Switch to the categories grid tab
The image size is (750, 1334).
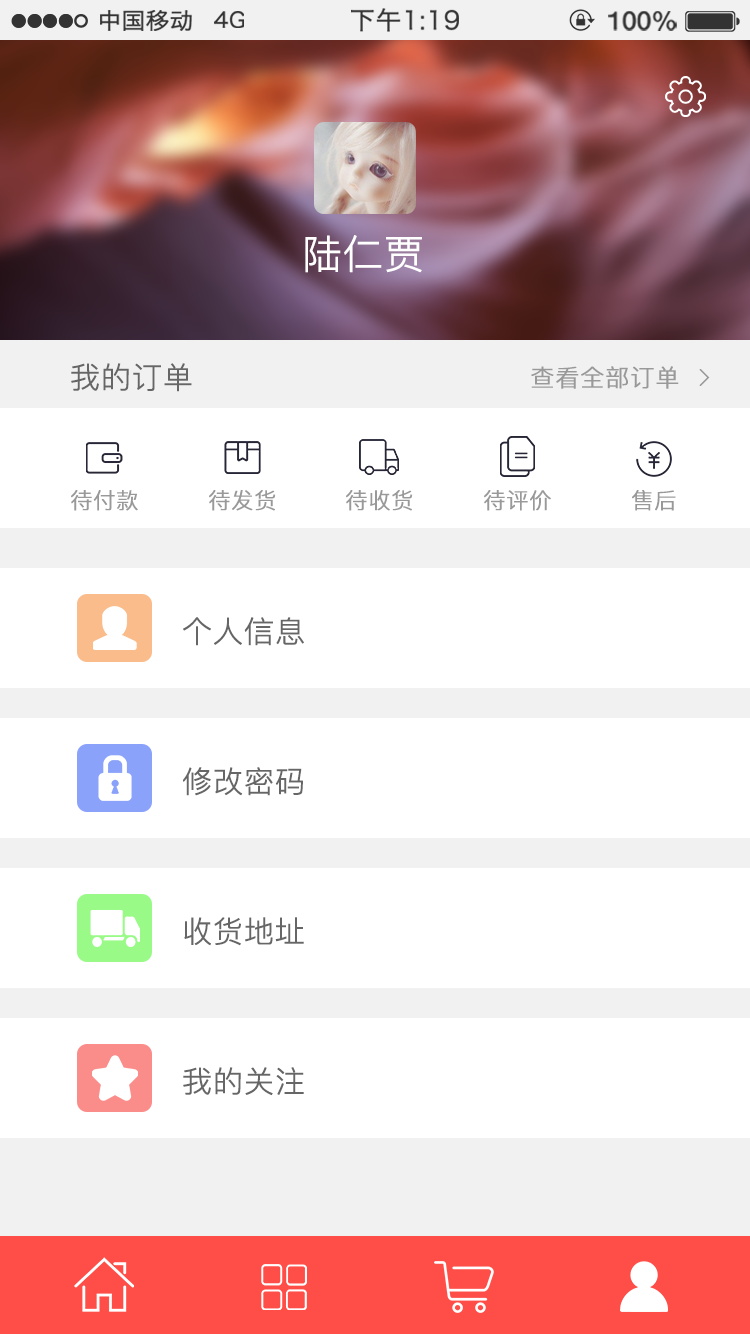click(284, 1287)
